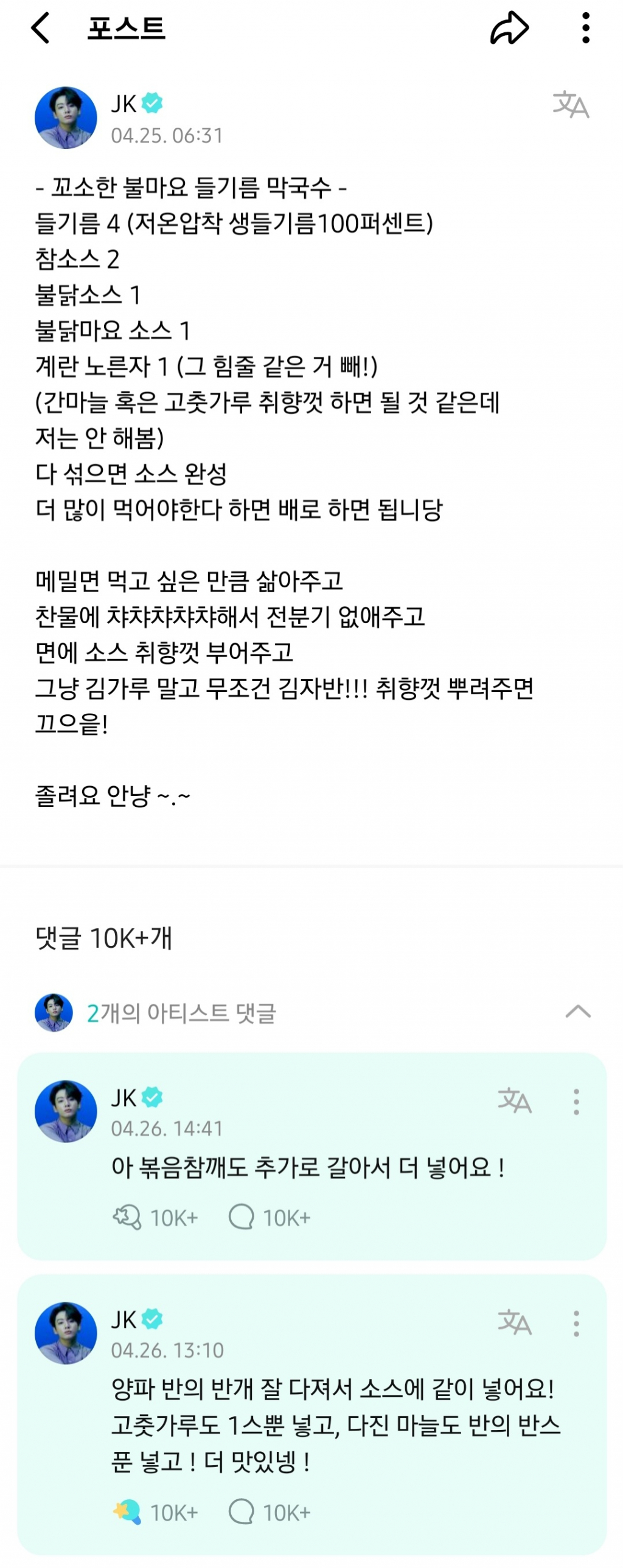Open JK's avatar on the 14:41 comment
Screen dimensions: 623x1568
[66, 1111]
